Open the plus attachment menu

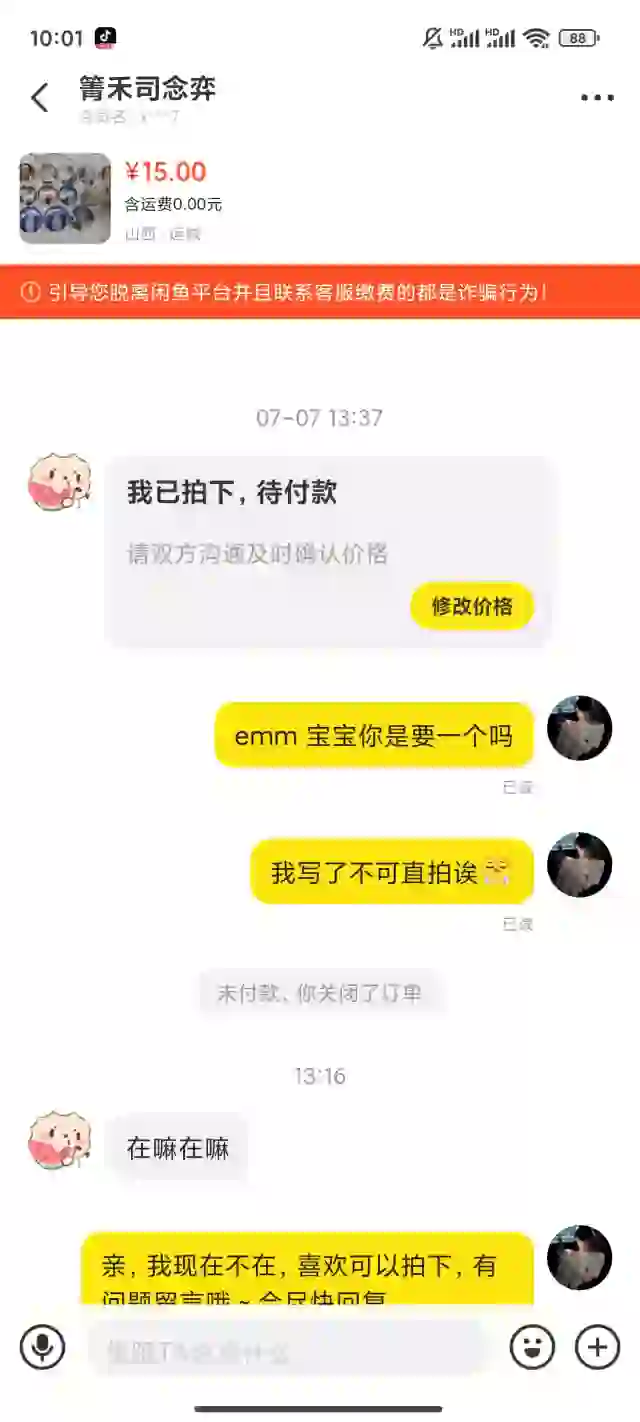(x=597, y=1347)
